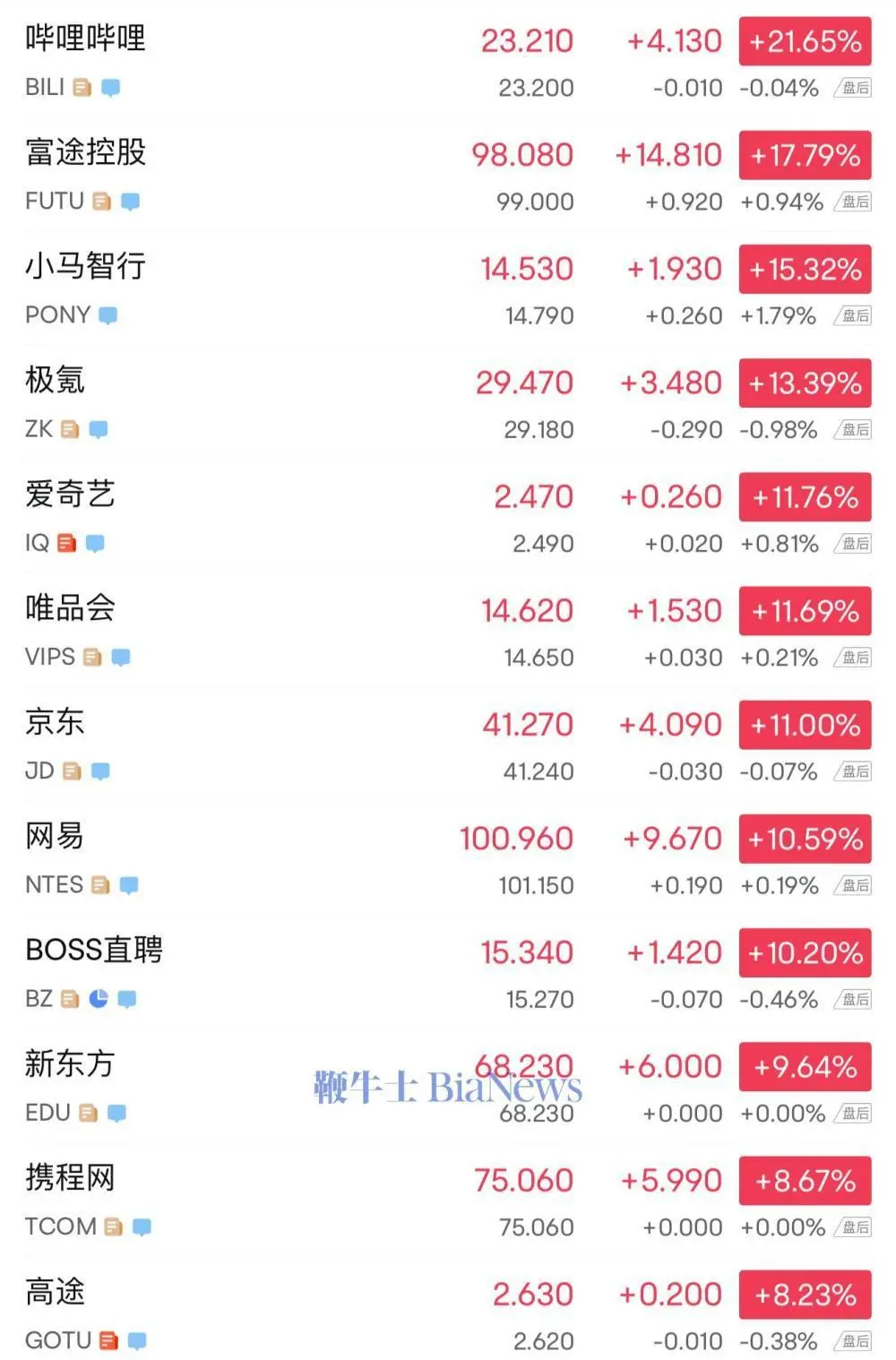The width and height of the screenshot is (896, 1360).
Task: Click the comment bubble icon beside PONY
Action: click(108, 315)
